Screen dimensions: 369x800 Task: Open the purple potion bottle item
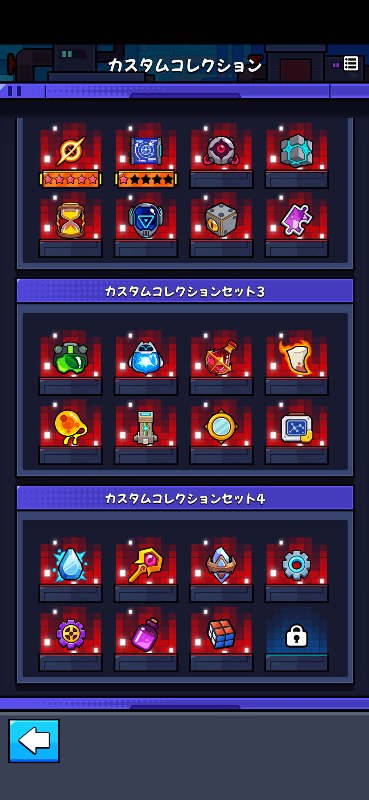coord(145,634)
